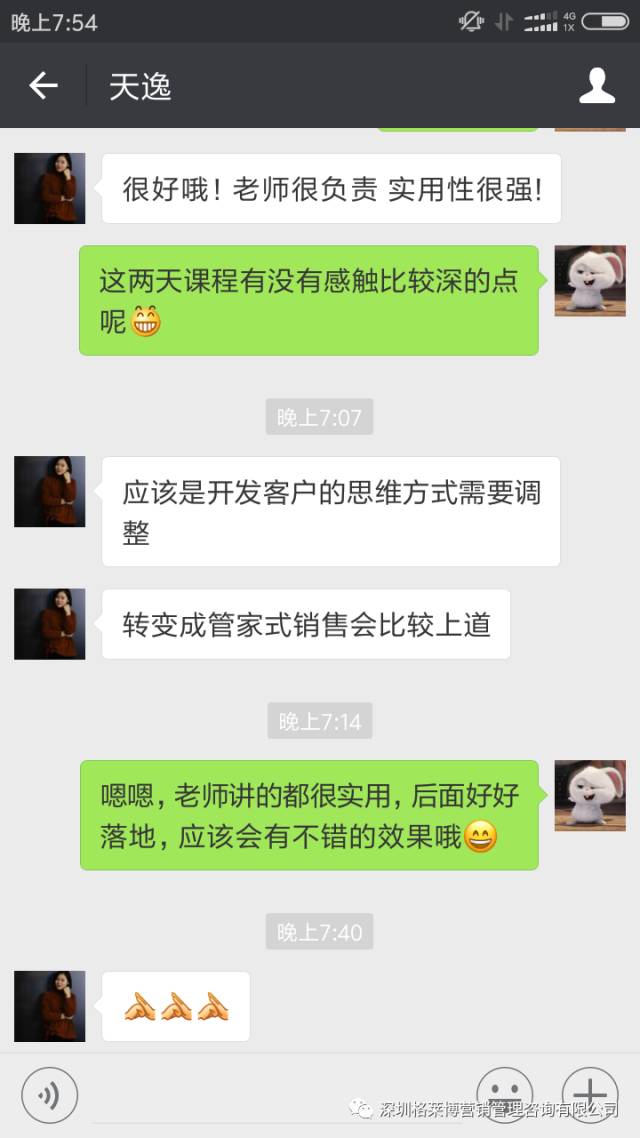This screenshot has height=1138, width=640.
Task: Tap the rabbit avatar beside 嗯嗯 message
Action: 590,796
